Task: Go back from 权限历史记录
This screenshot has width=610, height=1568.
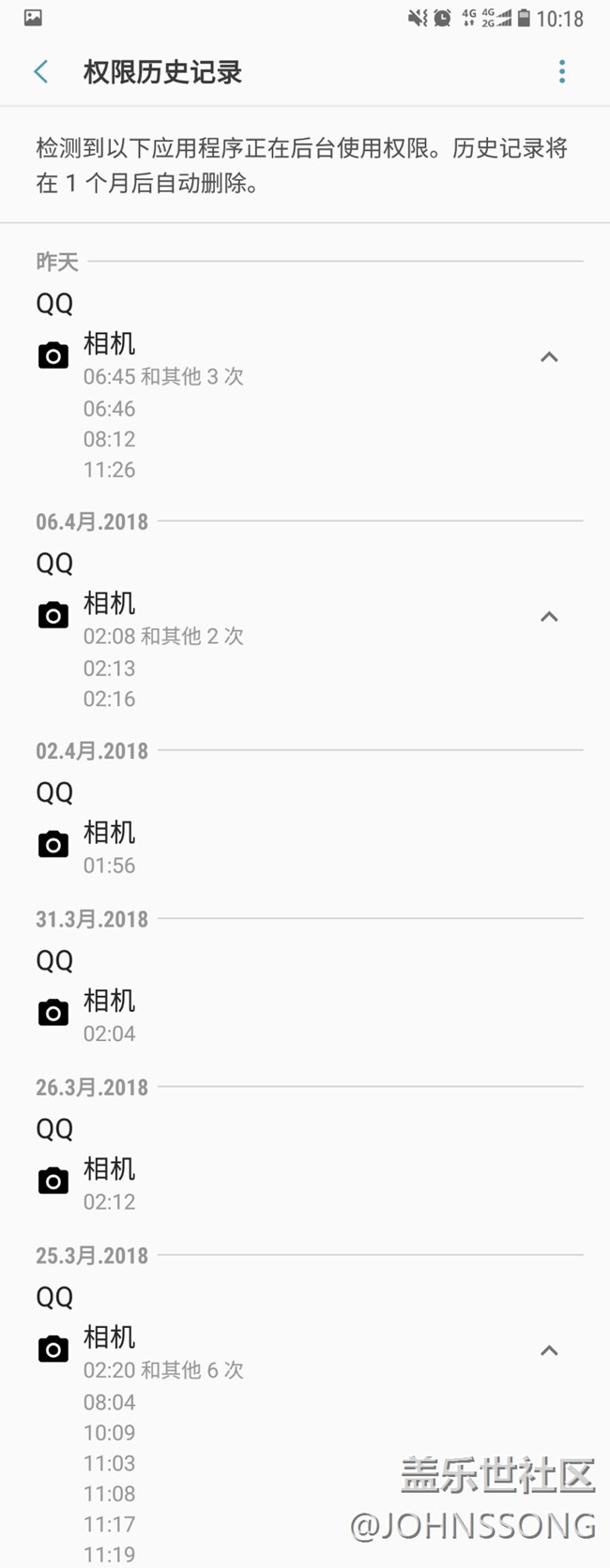Action: click(x=41, y=72)
